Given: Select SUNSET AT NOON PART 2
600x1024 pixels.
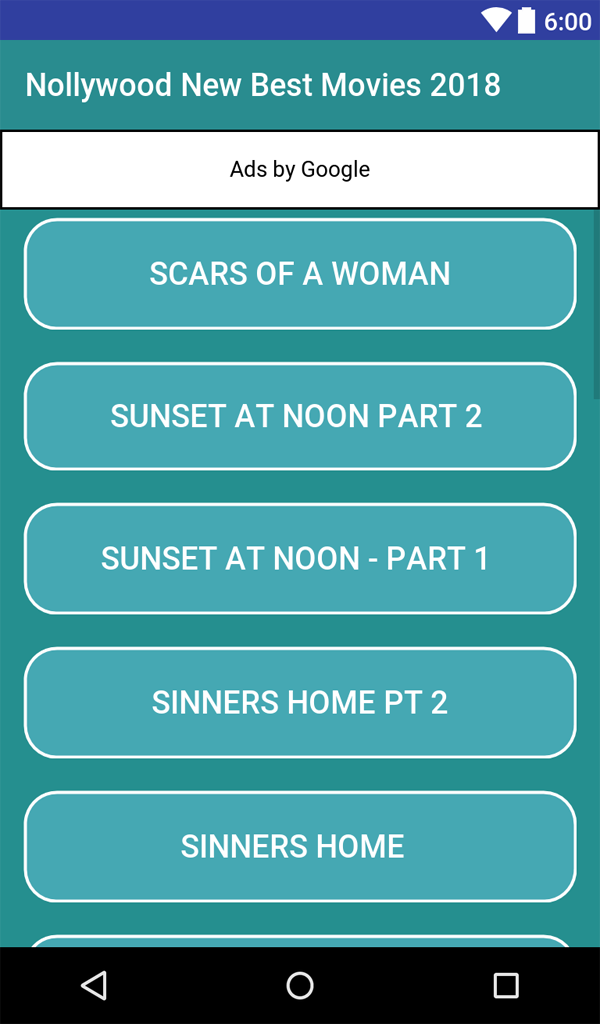Looking at the screenshot, I should click(x=300, y=416).
